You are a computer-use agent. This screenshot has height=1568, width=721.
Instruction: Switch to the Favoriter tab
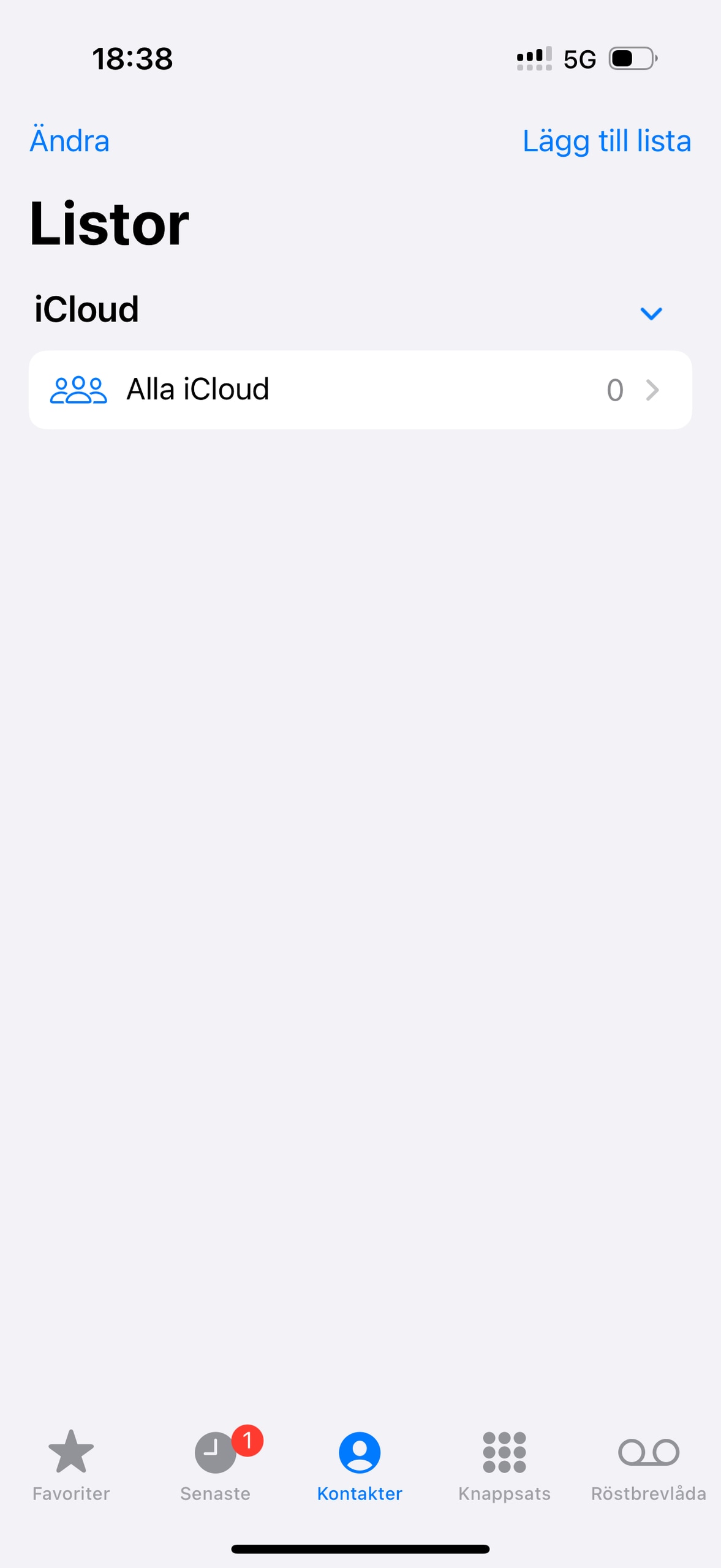71,1464
